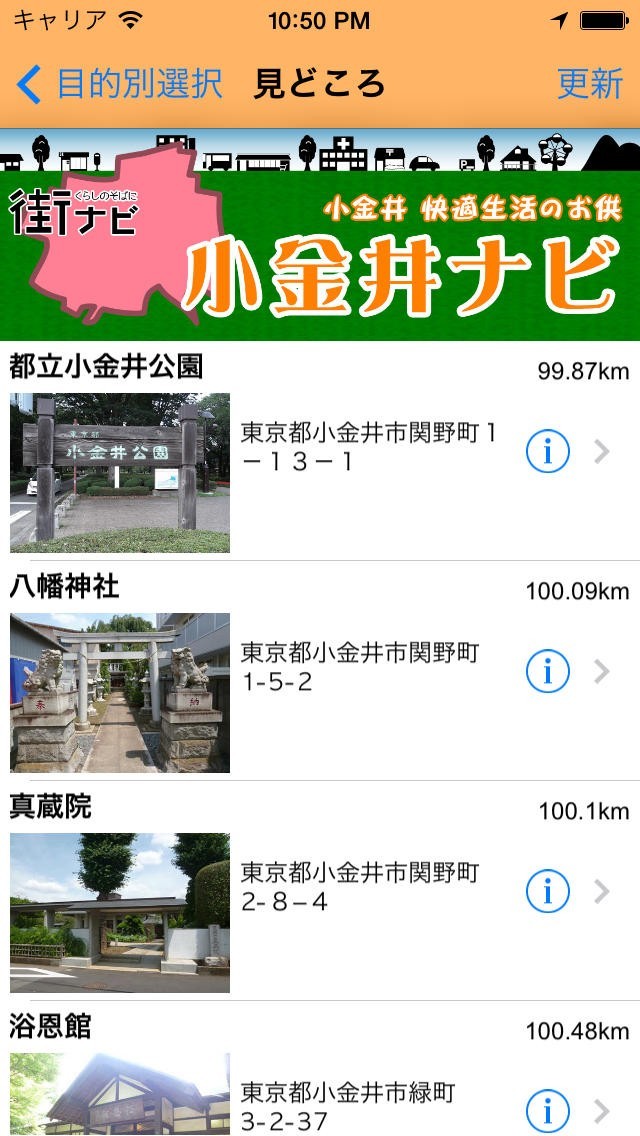Open the info icon for 真蔵院
This screenshot has height=1136, width=640.
tap(547, 891)
